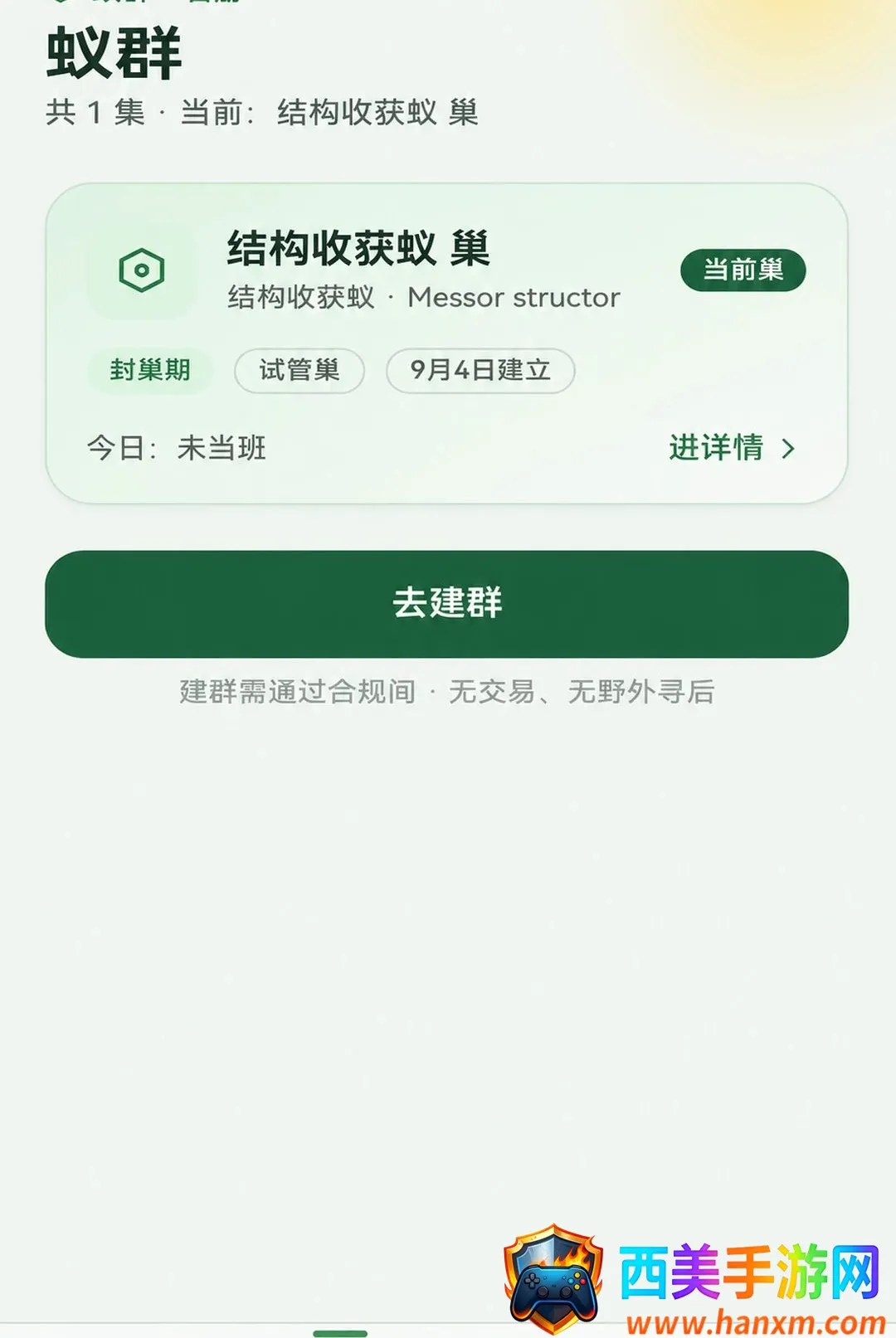Tap the 当前巢 badge
Viewport: 896px width, 1338px height.
click(743, 270)
